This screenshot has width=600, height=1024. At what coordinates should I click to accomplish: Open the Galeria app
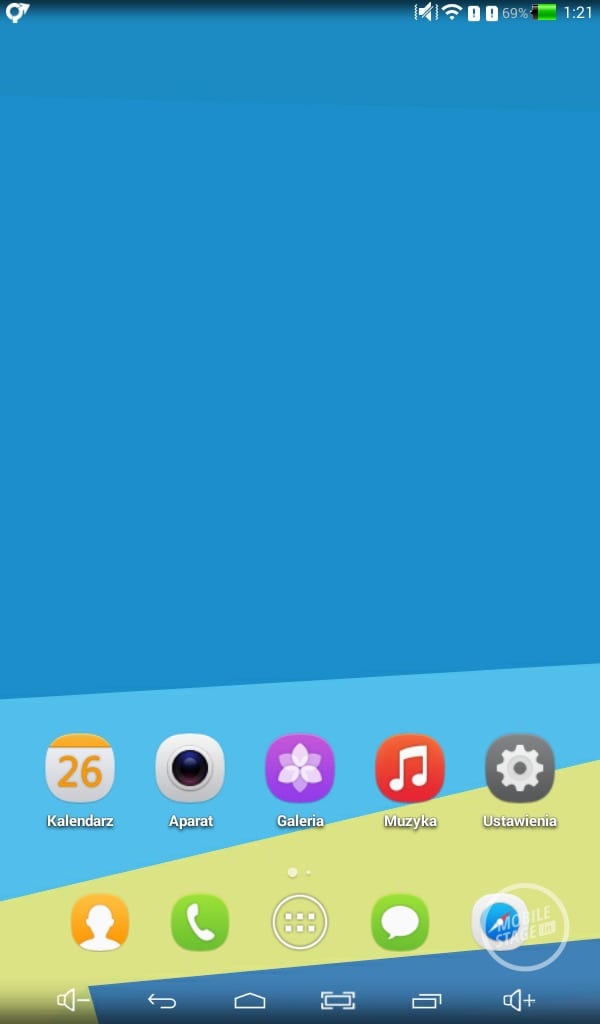click(x=300, y=769)
